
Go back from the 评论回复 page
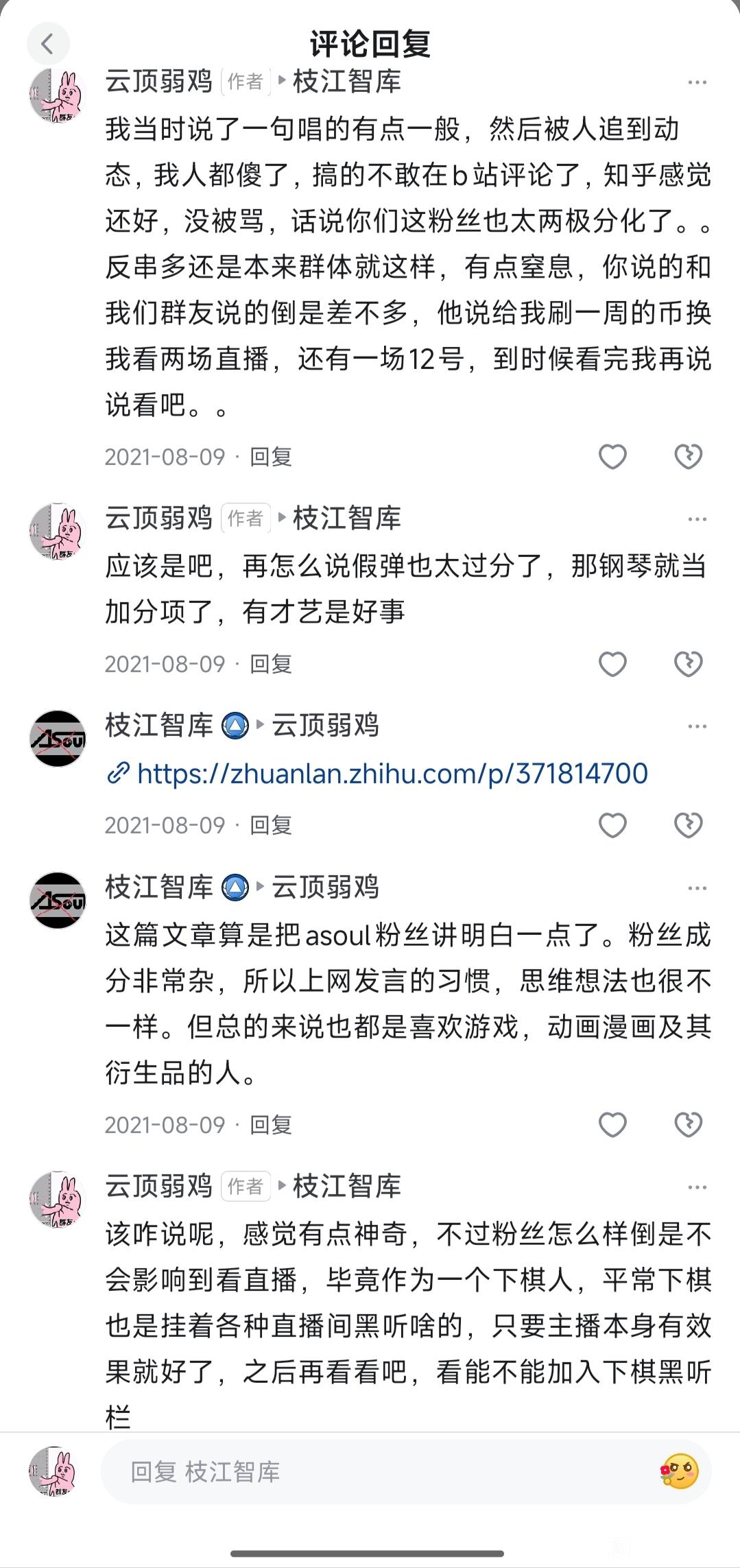(x=47, y=45)
